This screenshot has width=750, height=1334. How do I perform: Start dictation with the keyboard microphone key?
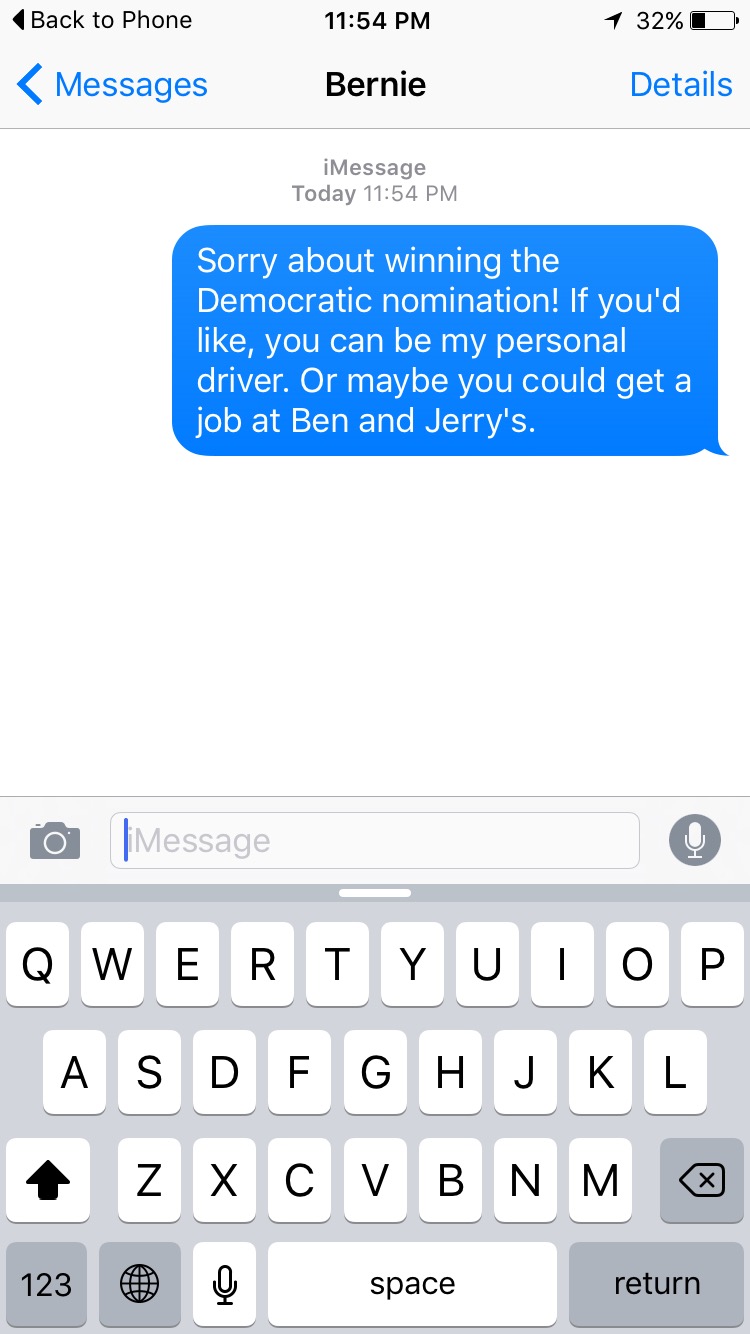tap(225, 1283)
